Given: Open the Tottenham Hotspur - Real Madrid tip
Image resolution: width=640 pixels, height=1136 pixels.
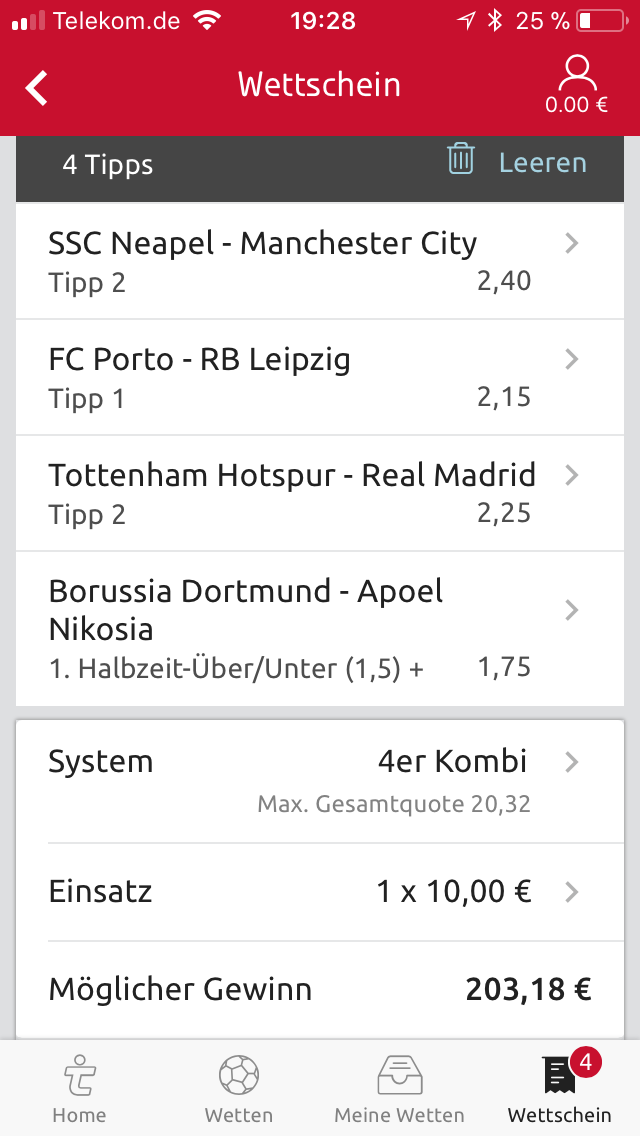Looking at the screenshot, I should (x=319, y=493).
